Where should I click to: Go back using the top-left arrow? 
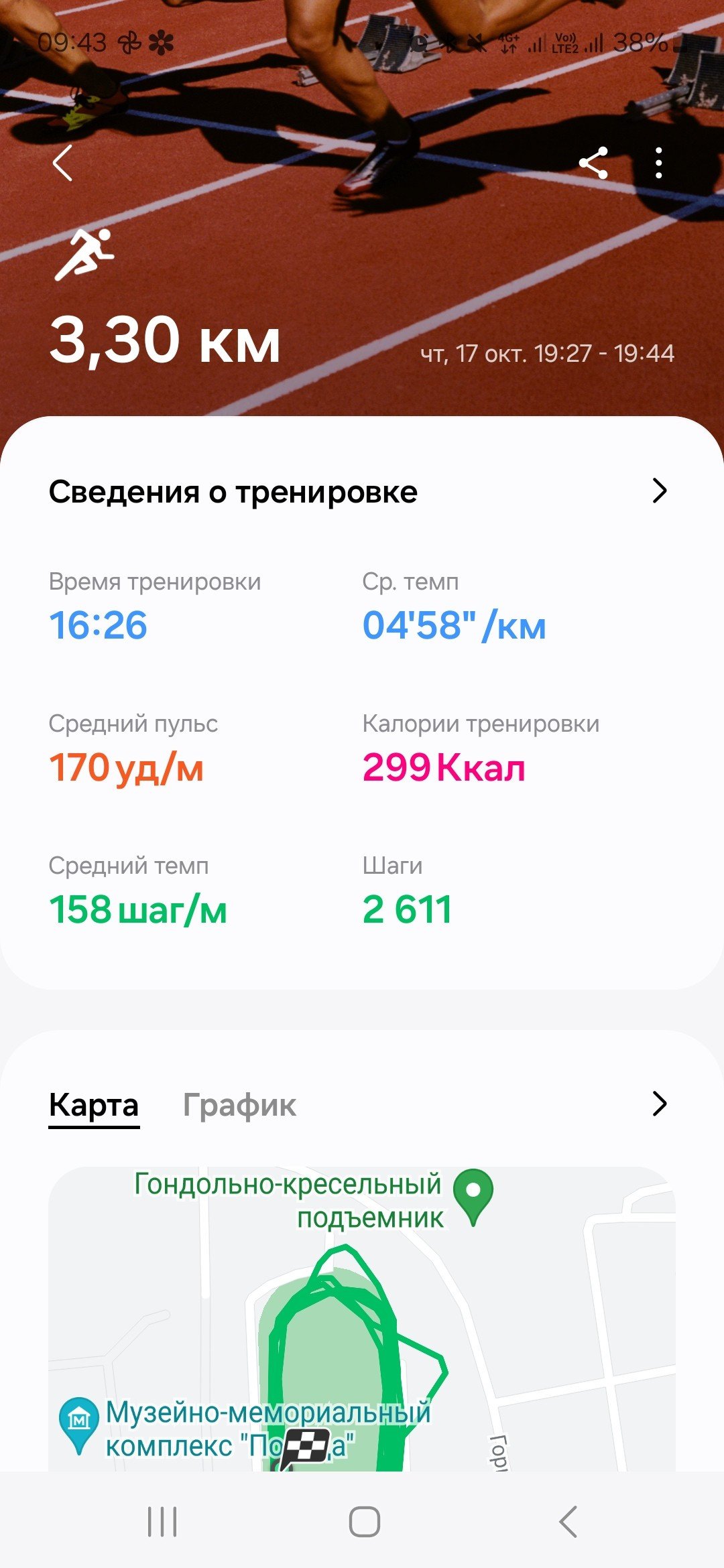coord(62,163)
